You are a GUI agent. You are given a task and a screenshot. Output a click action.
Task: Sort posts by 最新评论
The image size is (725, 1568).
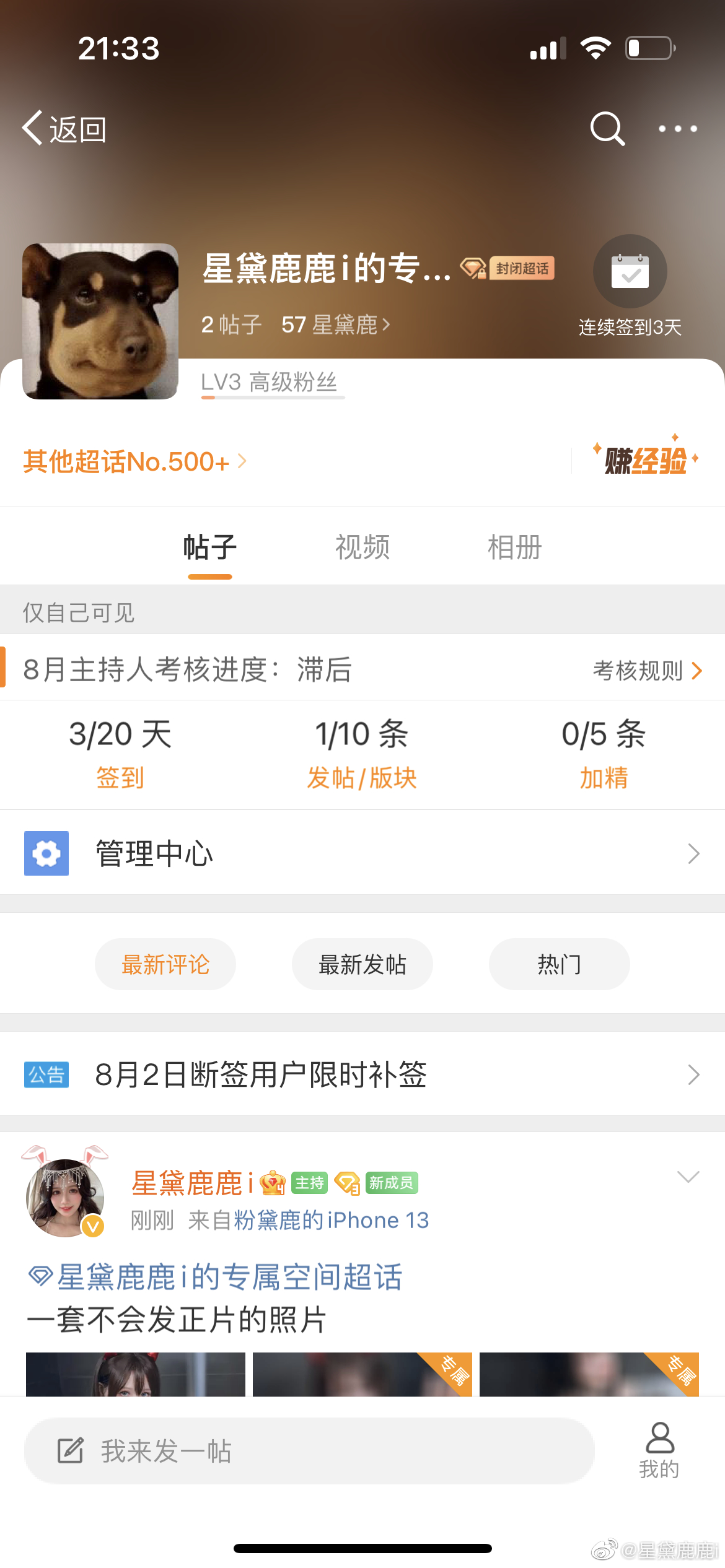(x=165, y=964)
